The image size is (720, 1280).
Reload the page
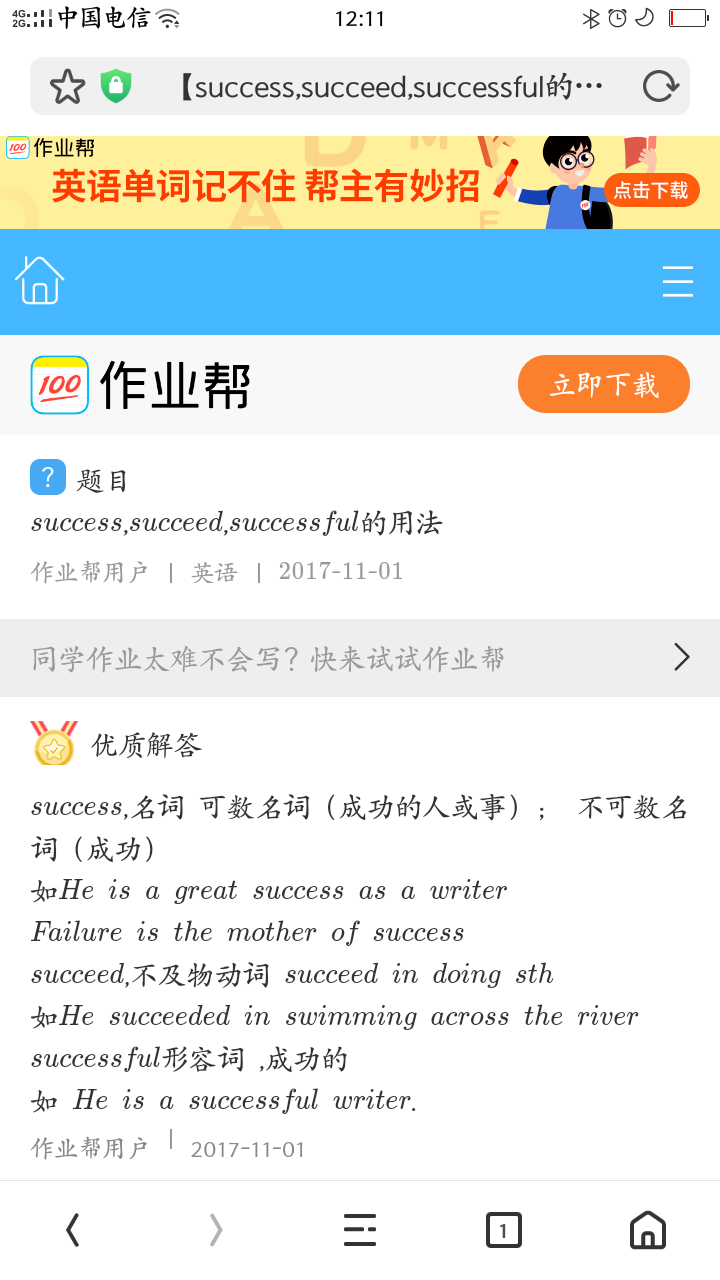click(x=660, y=87)
